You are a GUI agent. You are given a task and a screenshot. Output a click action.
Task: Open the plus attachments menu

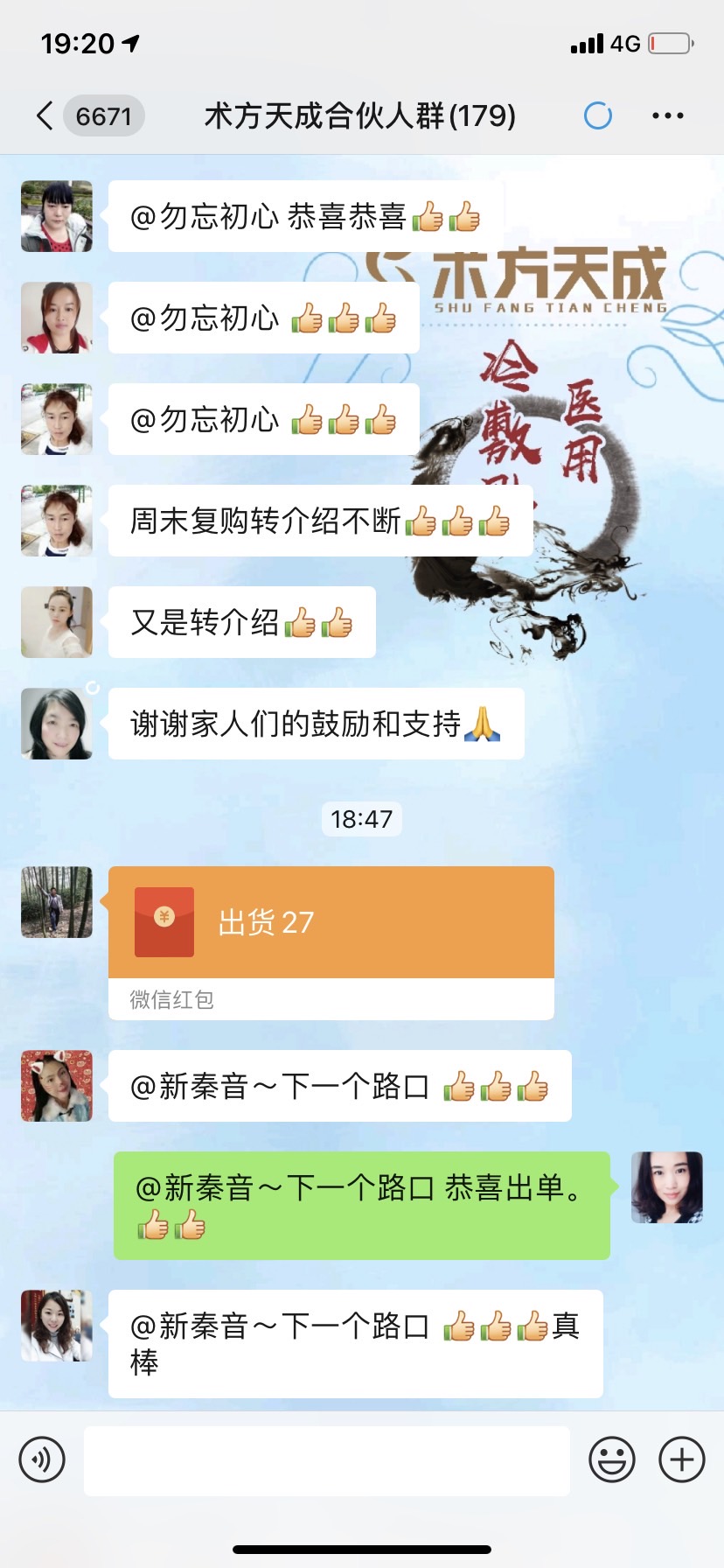[x=682, y=1459]
